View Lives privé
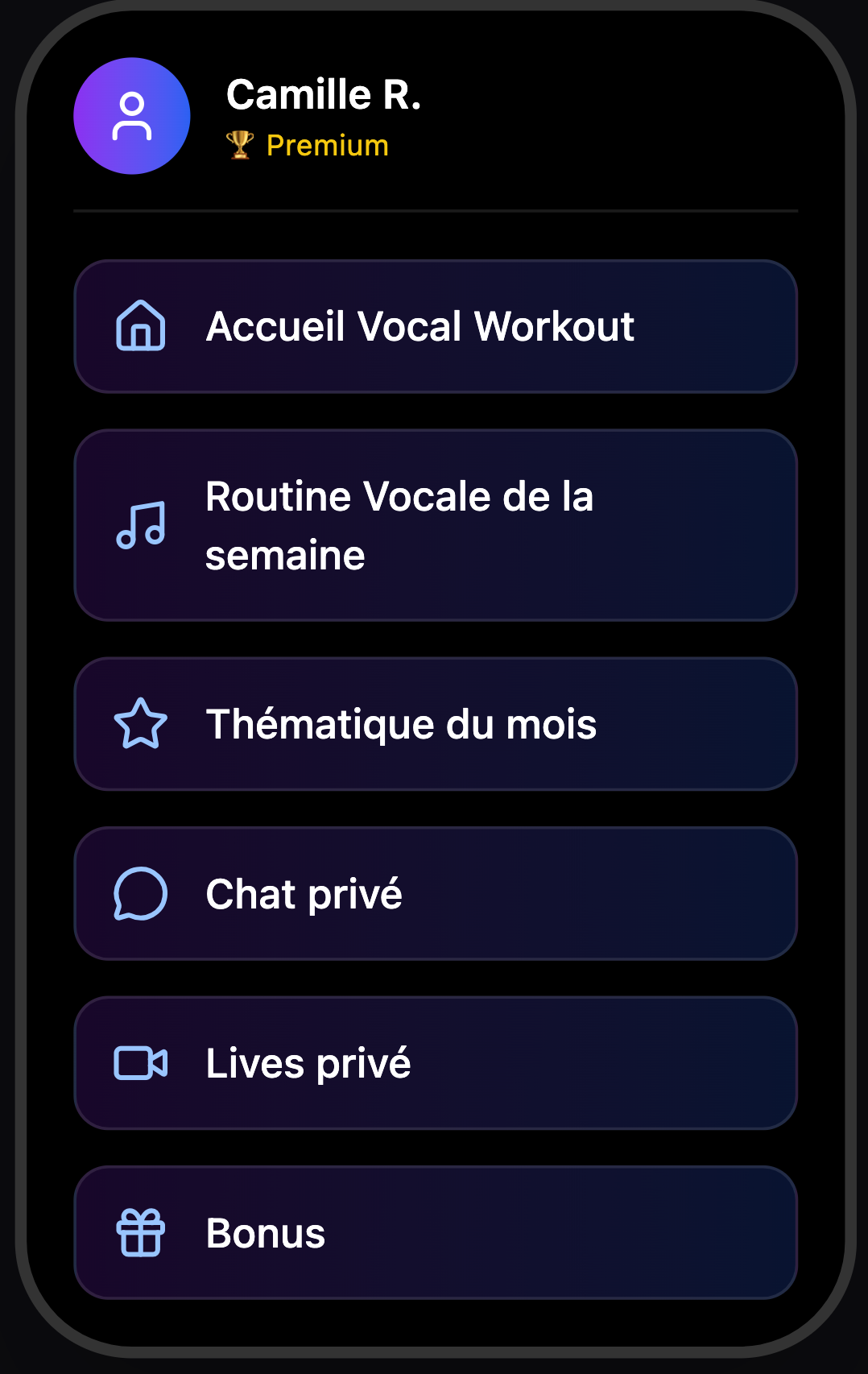 point(435,1063)
